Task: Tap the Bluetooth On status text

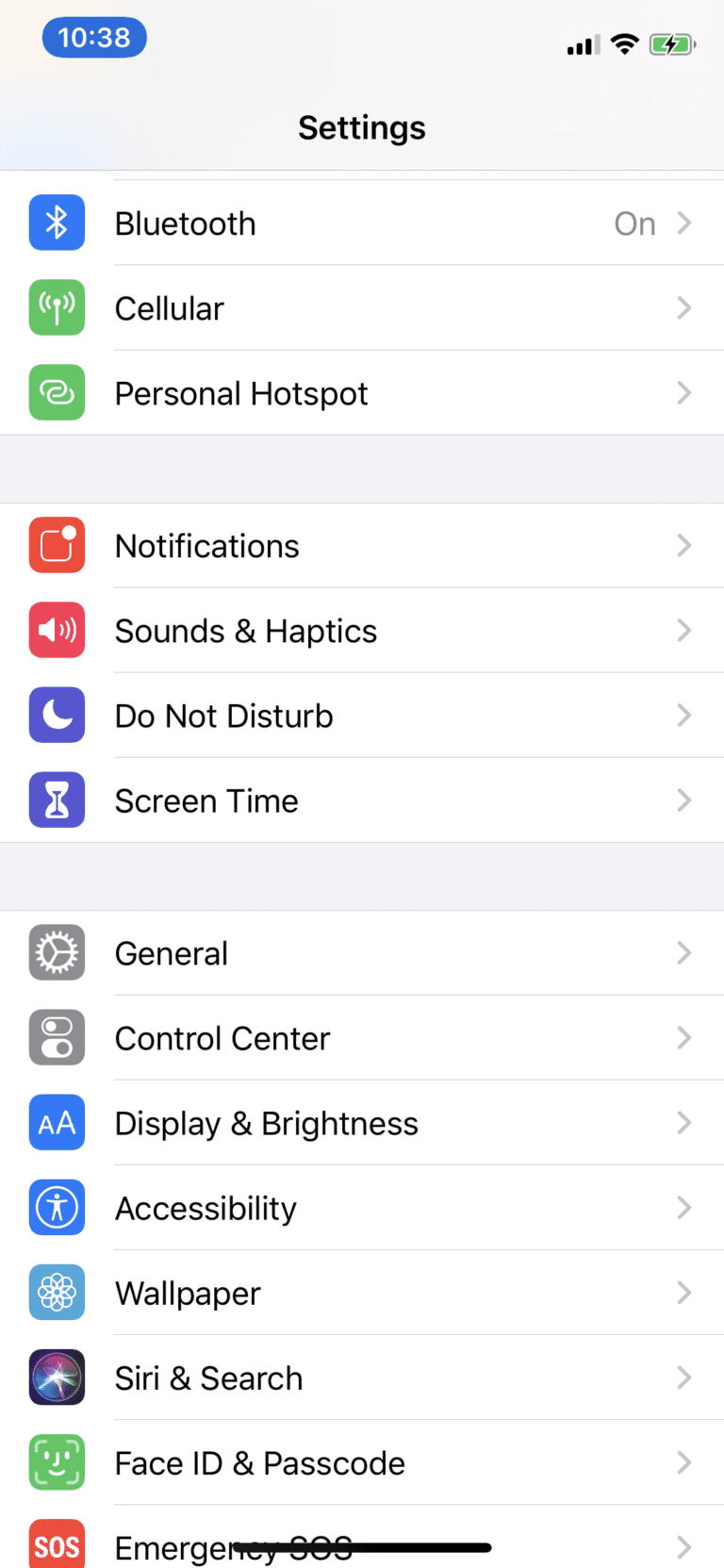Action: pyautogui.click(x=634, y=223)
